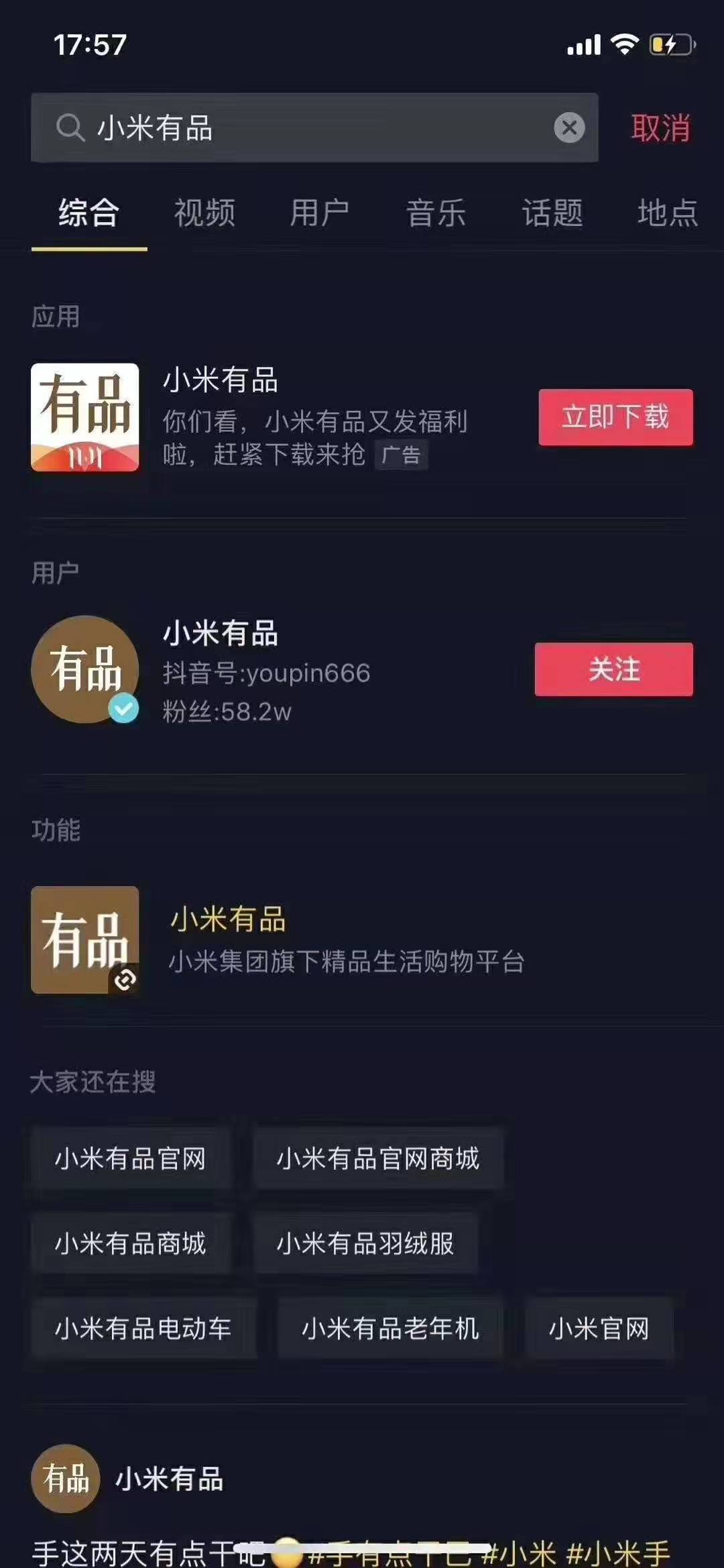Screen dimensions: 724x1568
Task: Tap the 小米官网 suggestion chip
Action: (599, 1329)
